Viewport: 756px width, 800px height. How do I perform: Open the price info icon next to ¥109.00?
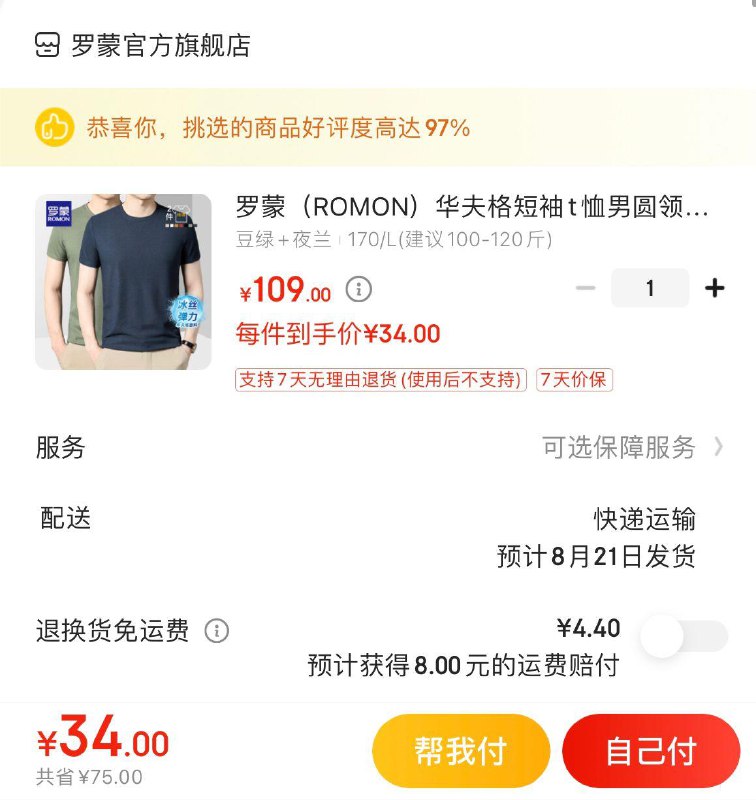[x=360, y=290]
